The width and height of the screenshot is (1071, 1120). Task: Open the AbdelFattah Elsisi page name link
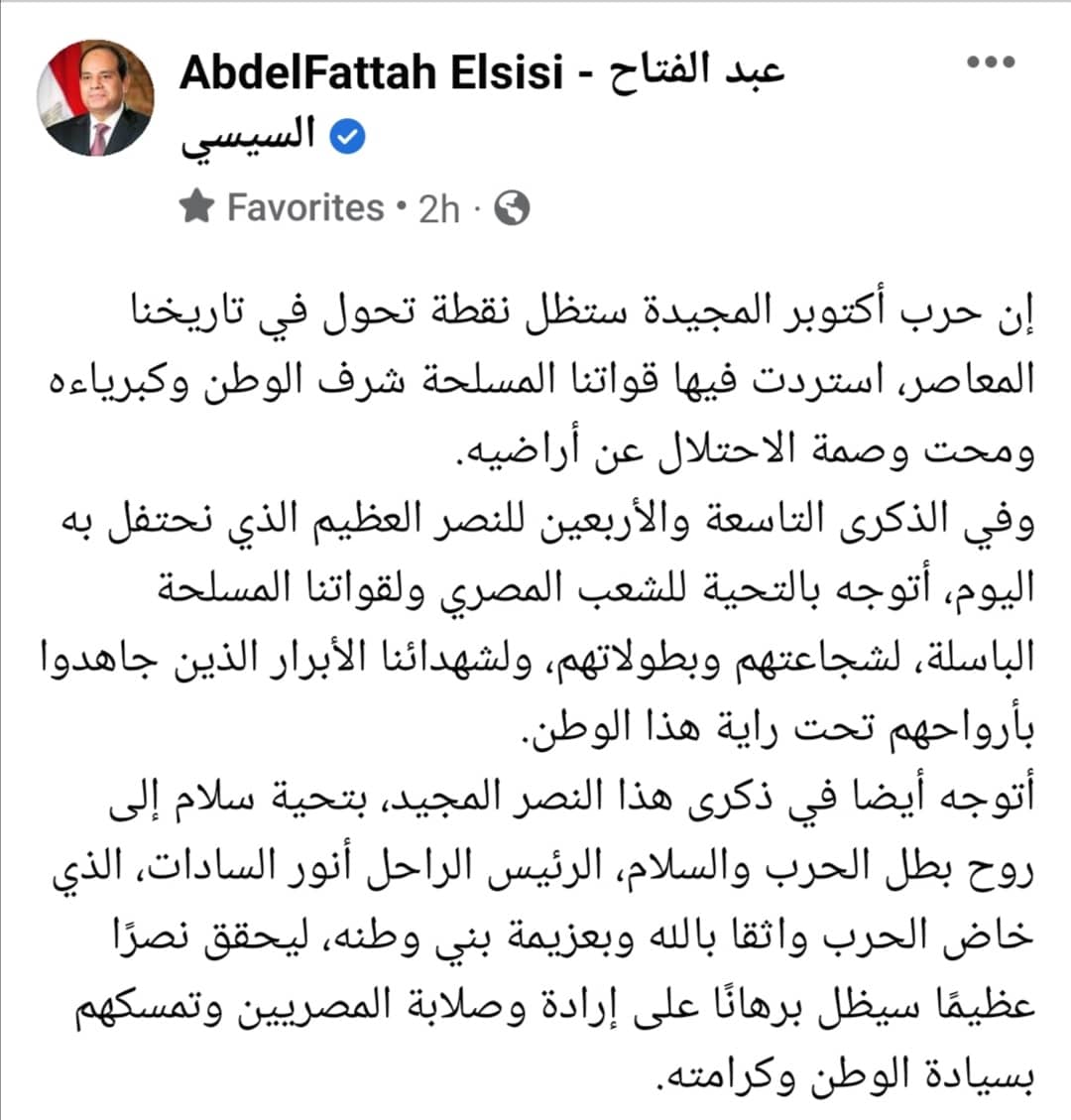372,74
